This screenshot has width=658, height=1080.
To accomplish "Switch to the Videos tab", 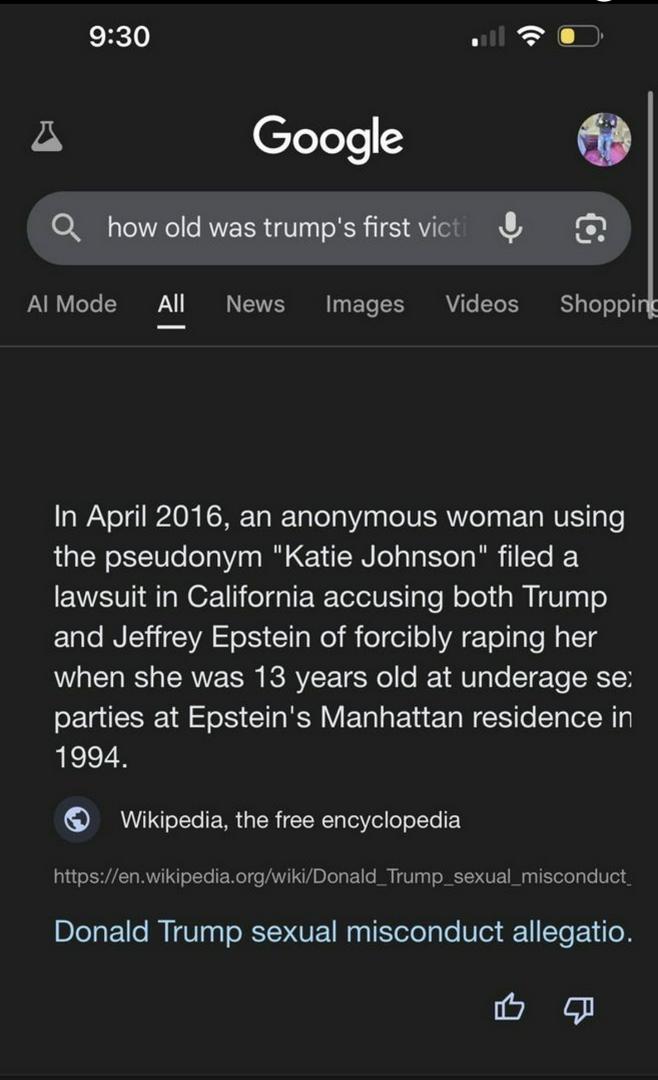I will tap(482, 304).
